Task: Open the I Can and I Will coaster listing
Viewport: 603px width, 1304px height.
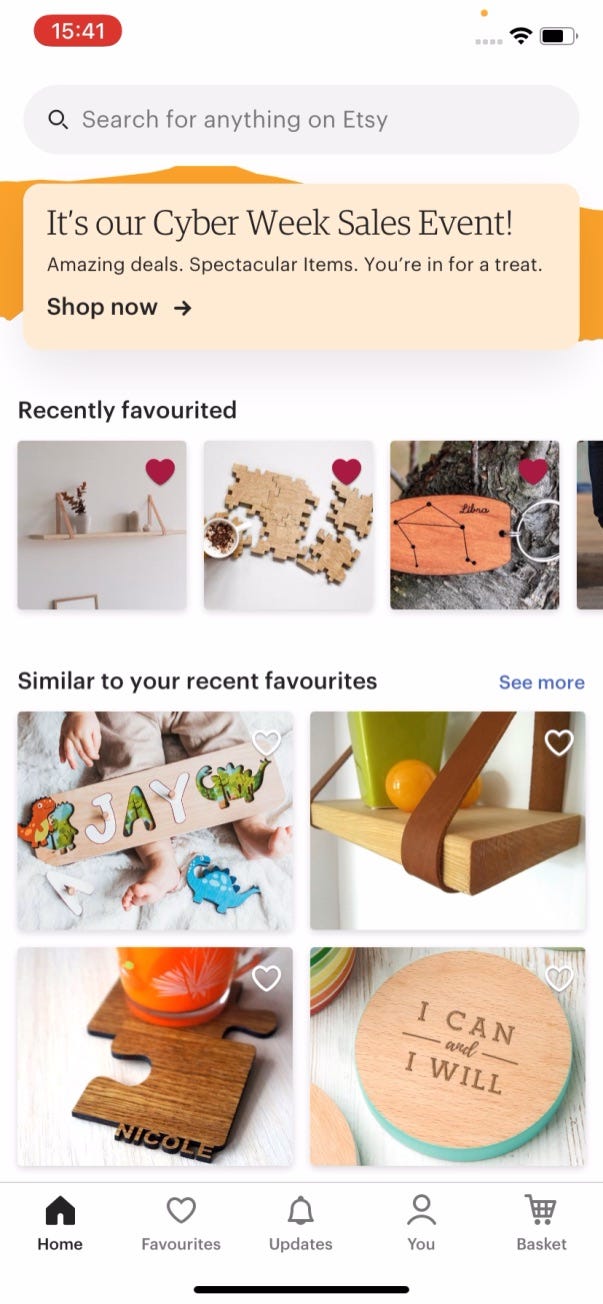Action: (x=447, y=1057)
